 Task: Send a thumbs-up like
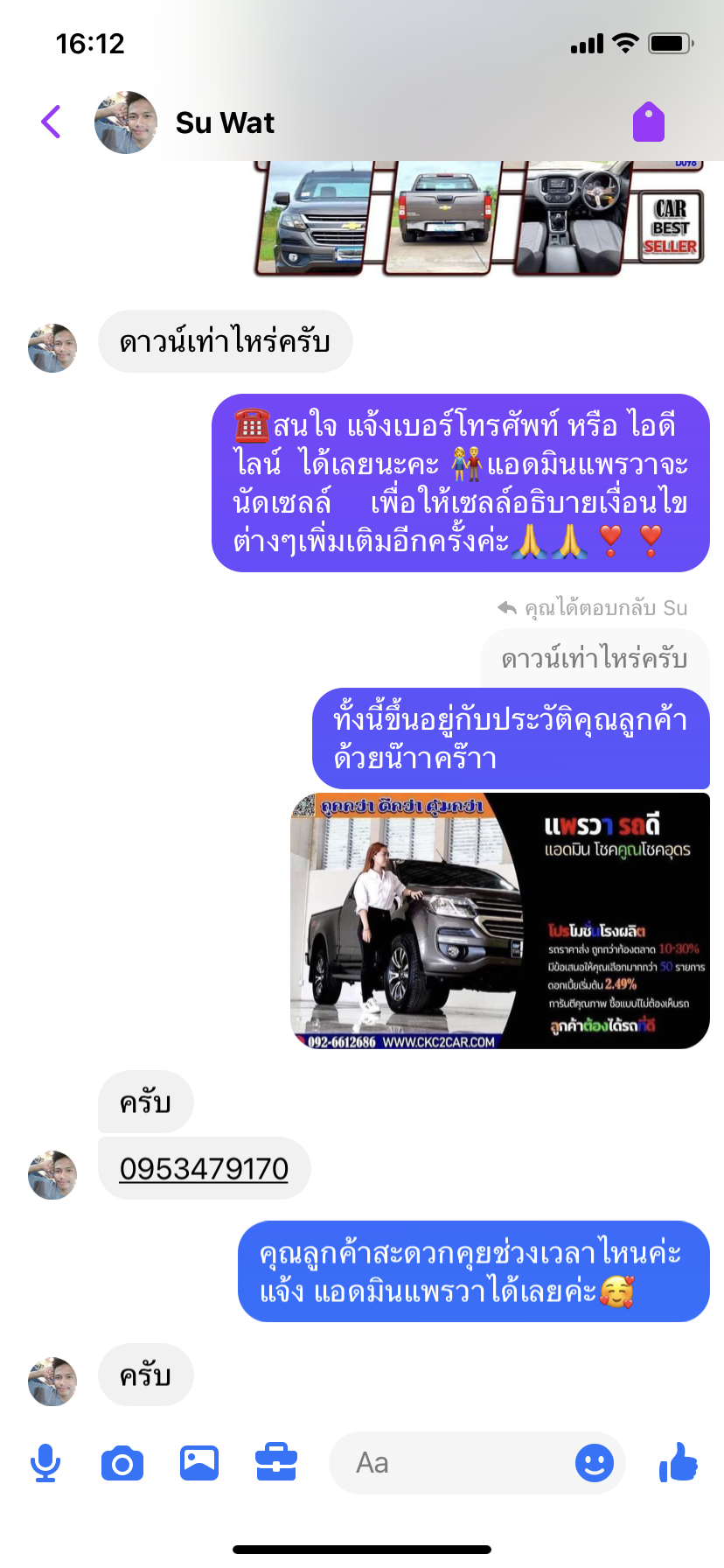[x=679, y=1463]
